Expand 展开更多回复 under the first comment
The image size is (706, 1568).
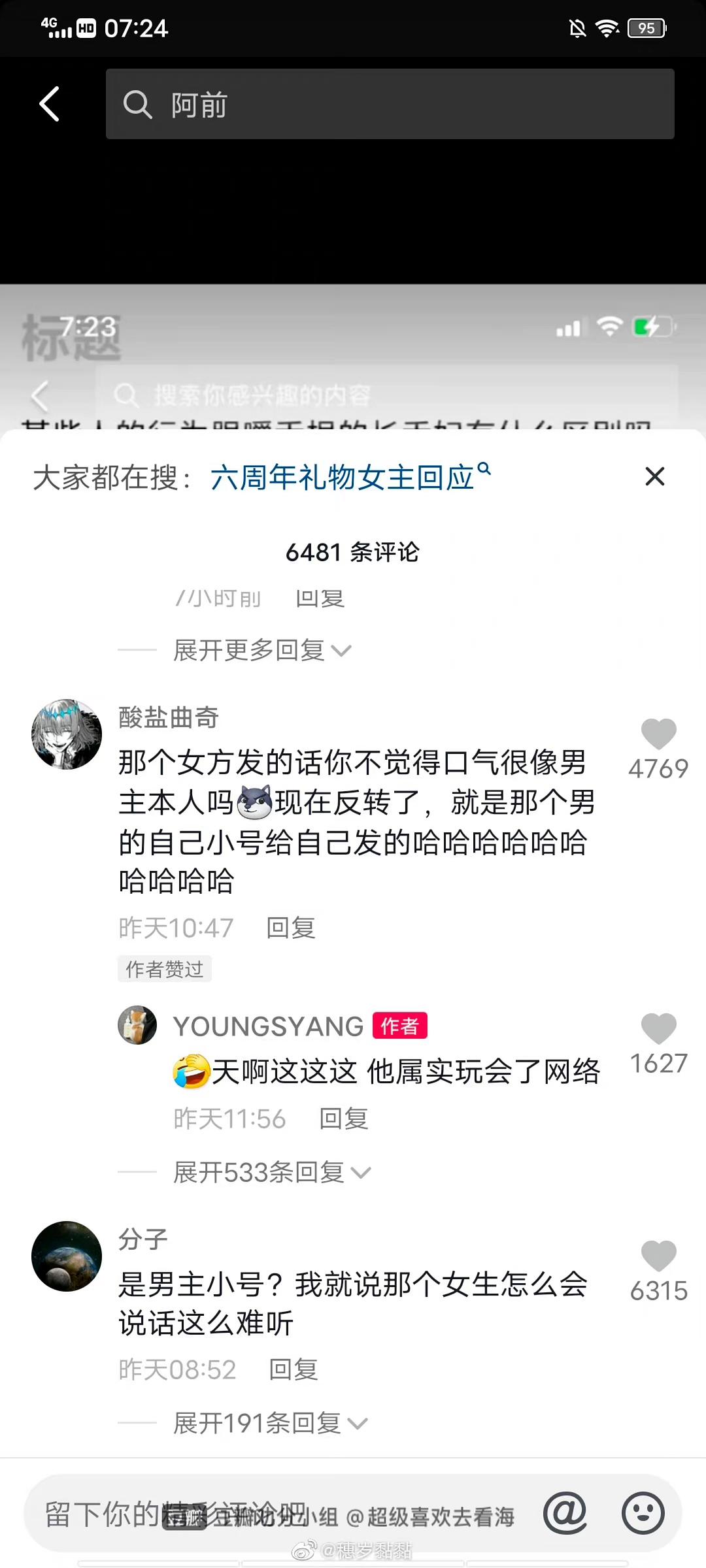pos(261,650)
